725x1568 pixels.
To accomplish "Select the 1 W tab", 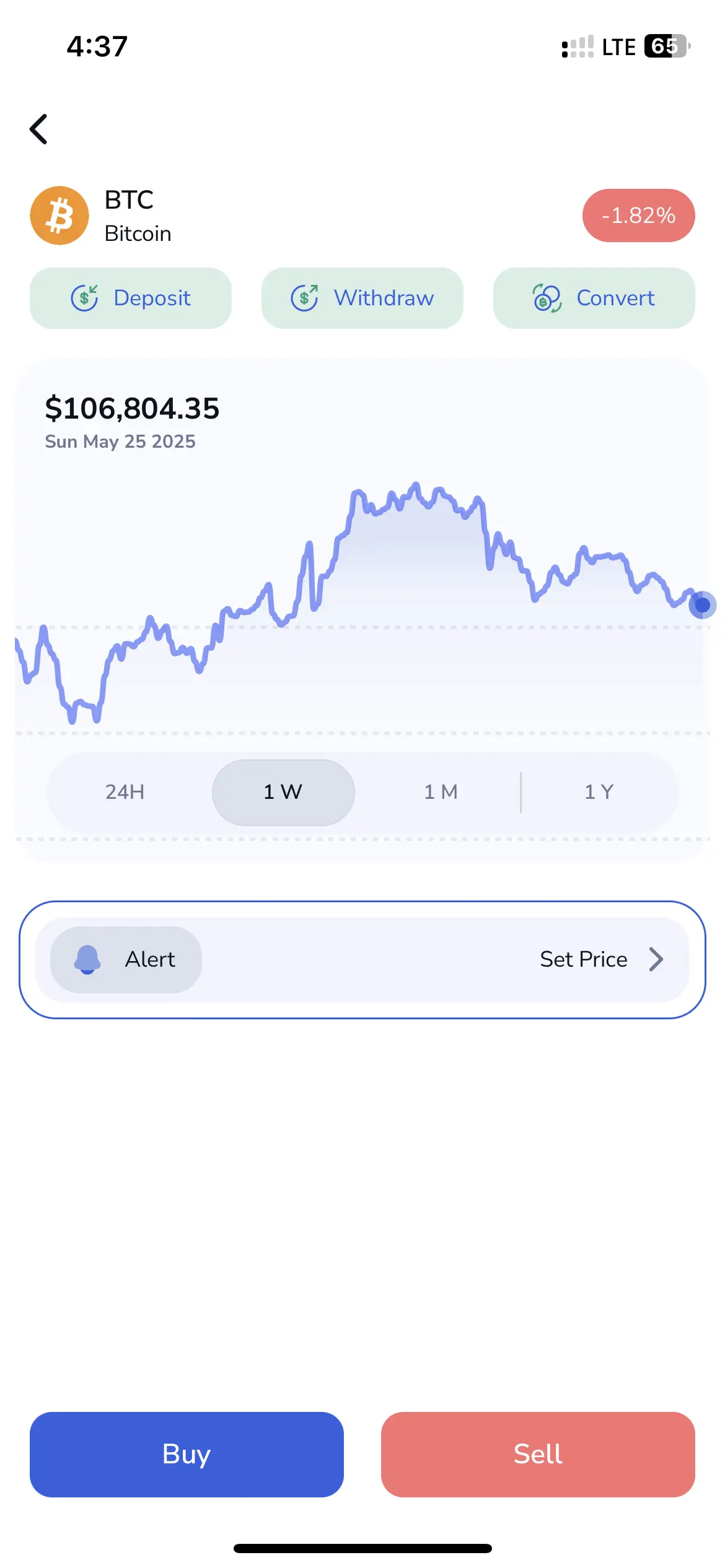I will pyautogui.click(x=283, y=791).
